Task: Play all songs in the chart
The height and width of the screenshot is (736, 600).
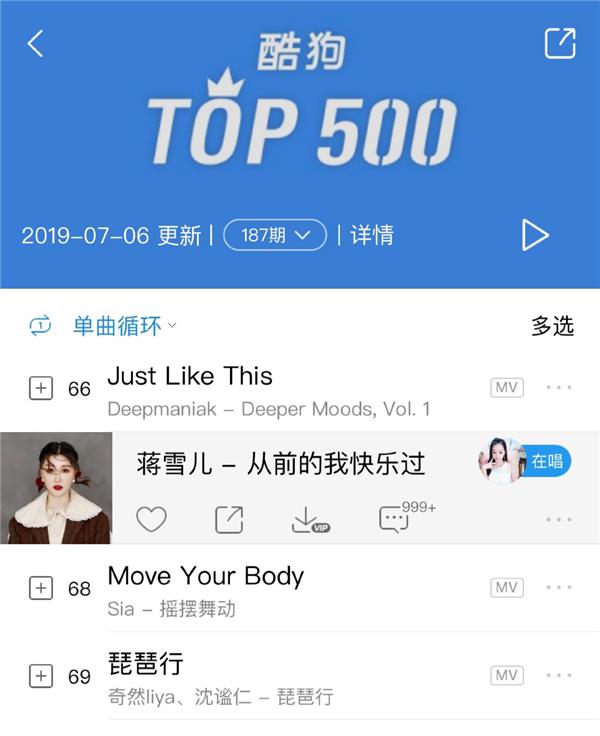Action: [x=535, y=235]
